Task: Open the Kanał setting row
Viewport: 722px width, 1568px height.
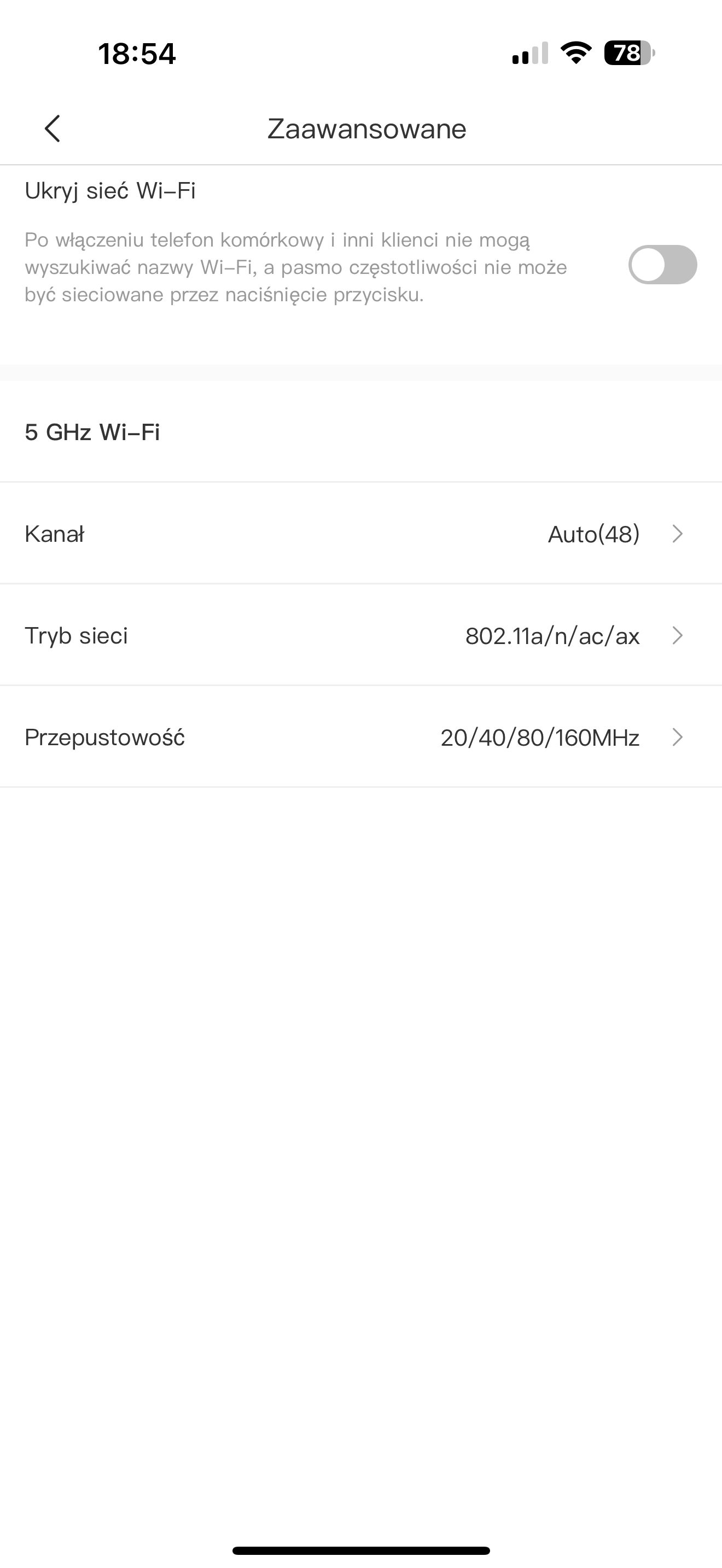Action: point(361,534)
